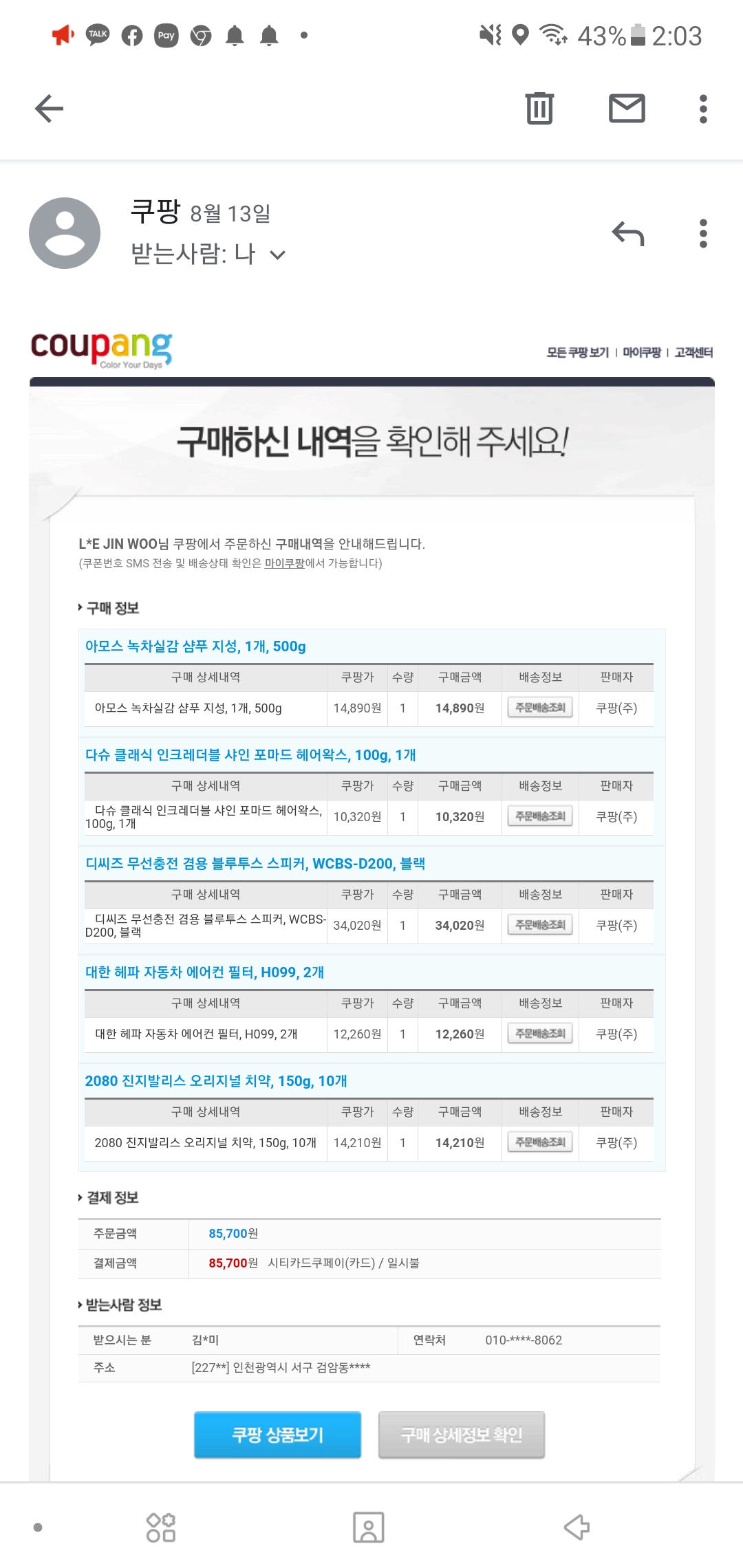Delete this email with the trash icon
Image resolution: width=743 pixels, height=1568 pixels.
(539, 109)
